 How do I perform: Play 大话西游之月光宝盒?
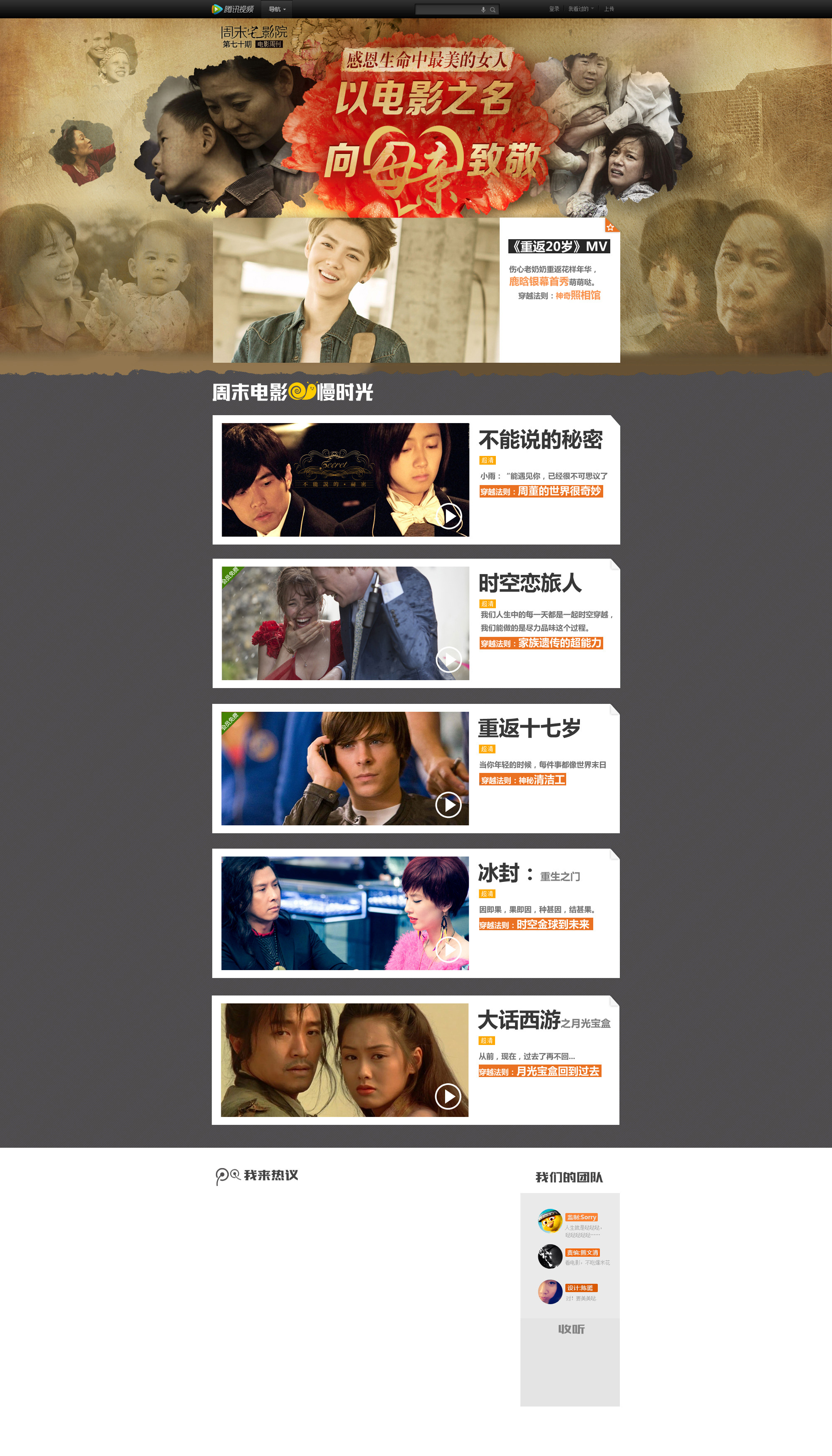point(448,1096)
